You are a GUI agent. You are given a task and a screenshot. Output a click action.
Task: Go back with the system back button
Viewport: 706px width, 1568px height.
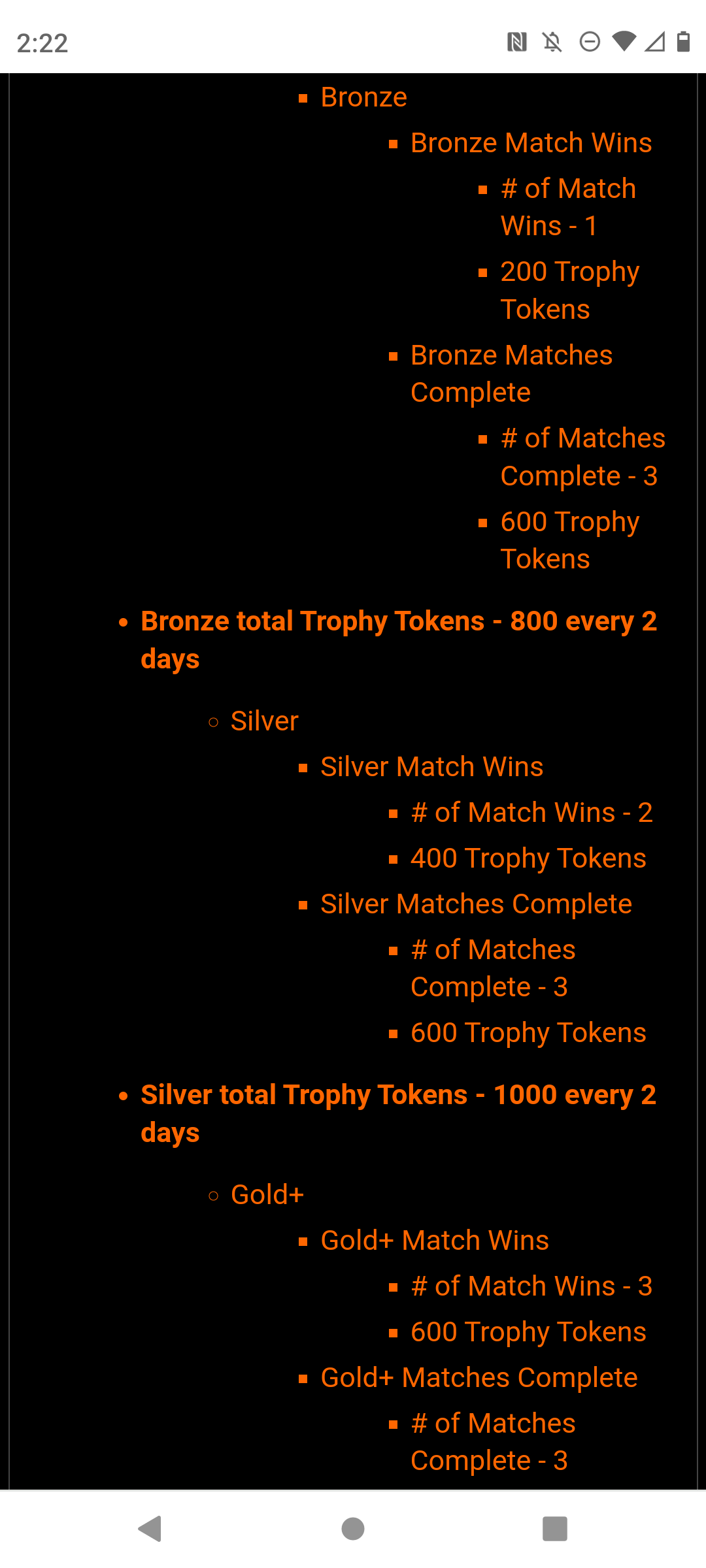coord(150,1529)
